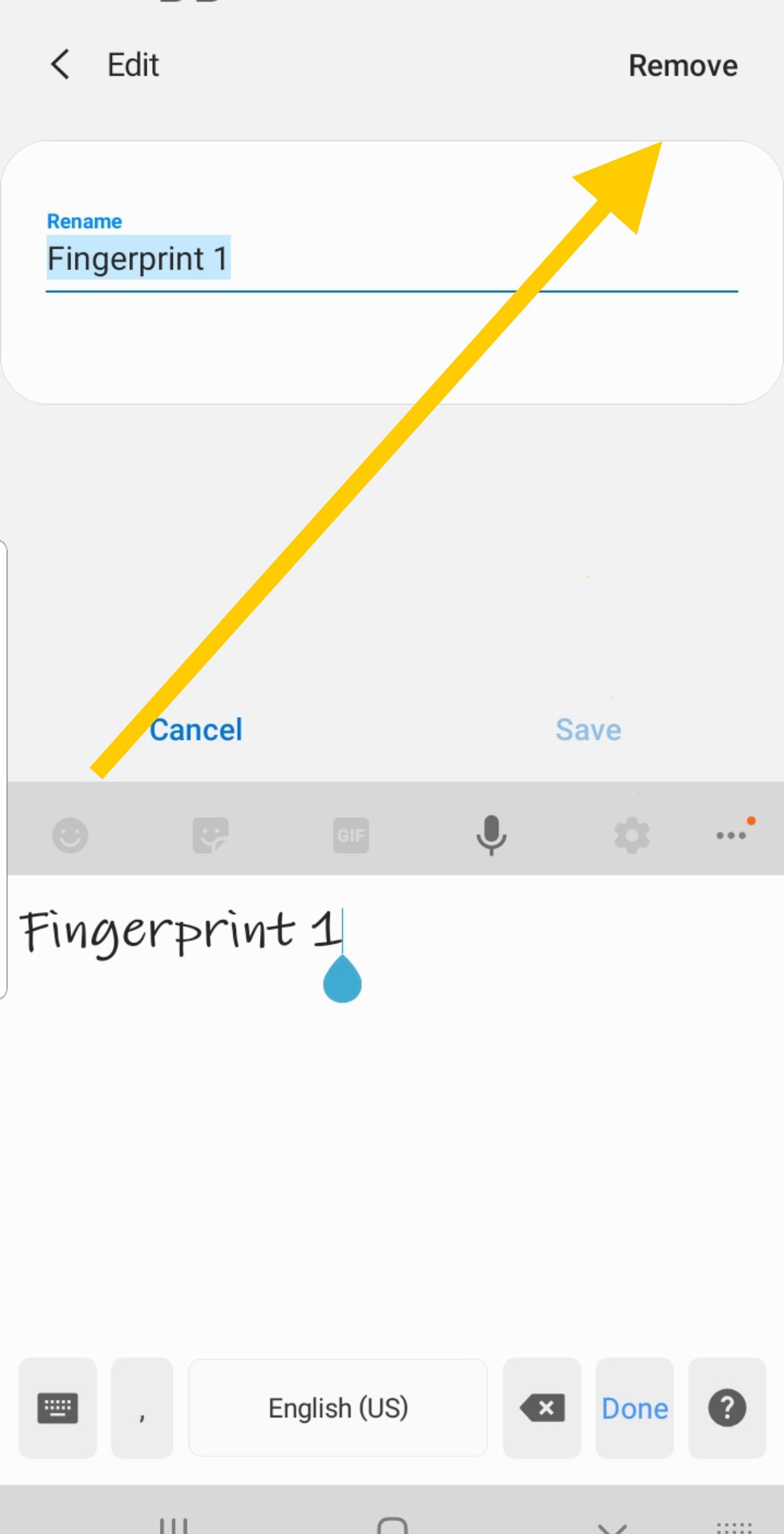Delete the last character with backspace
The width and height of the screenshot is (784, 1534).
(542, 1407)
